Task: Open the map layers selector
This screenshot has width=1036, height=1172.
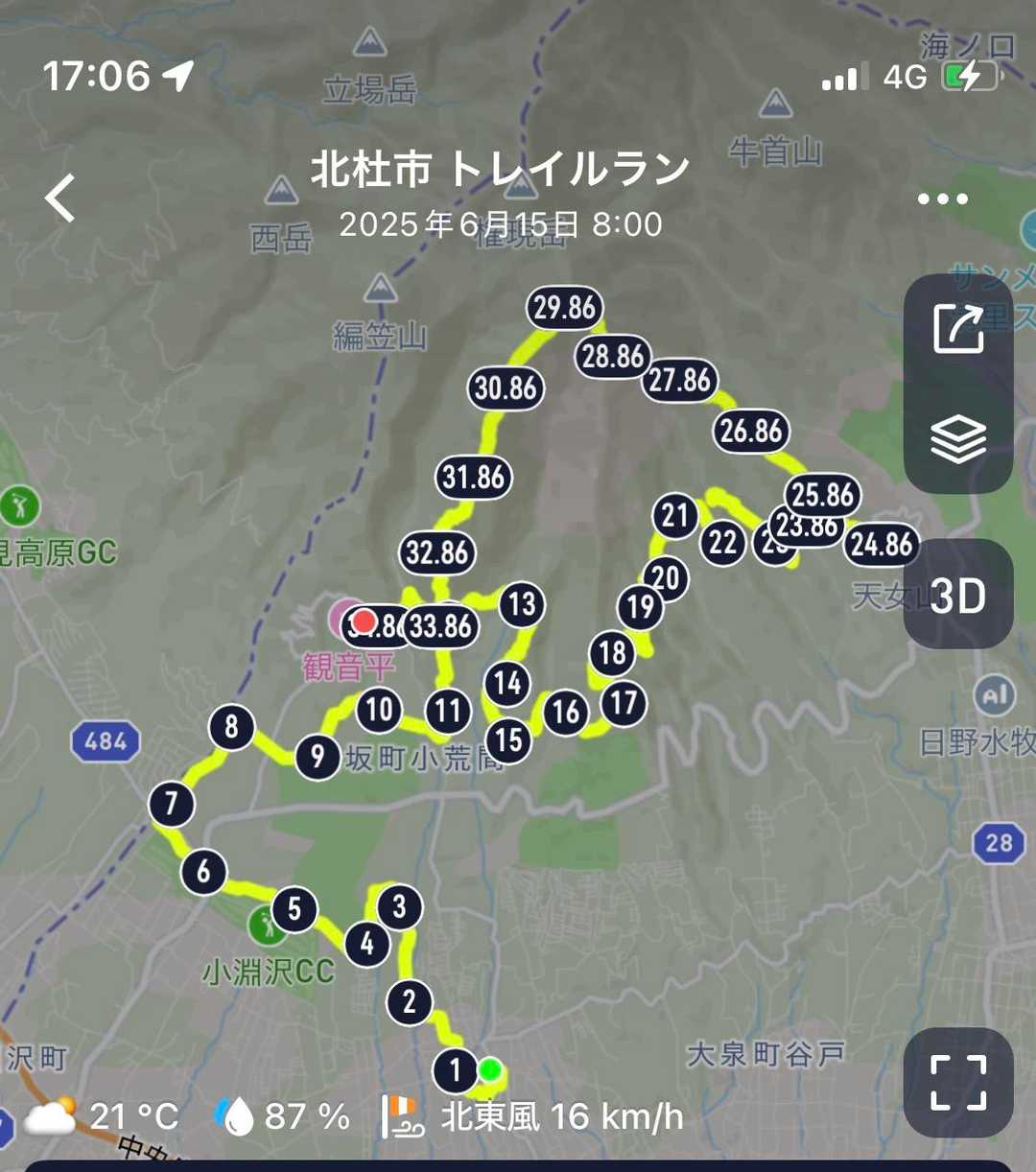Action: pos(958,440)
